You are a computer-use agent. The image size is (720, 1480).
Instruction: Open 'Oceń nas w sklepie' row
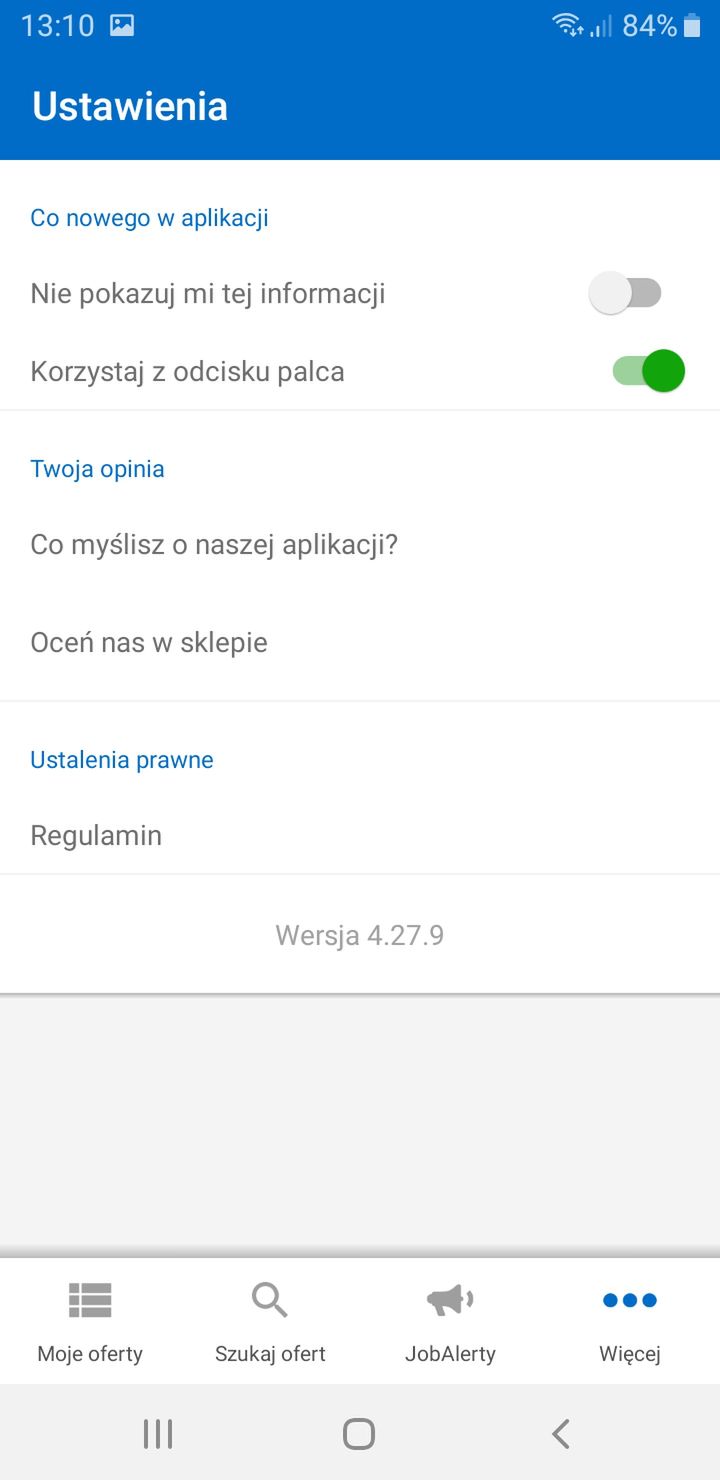(x=360, y=642)
